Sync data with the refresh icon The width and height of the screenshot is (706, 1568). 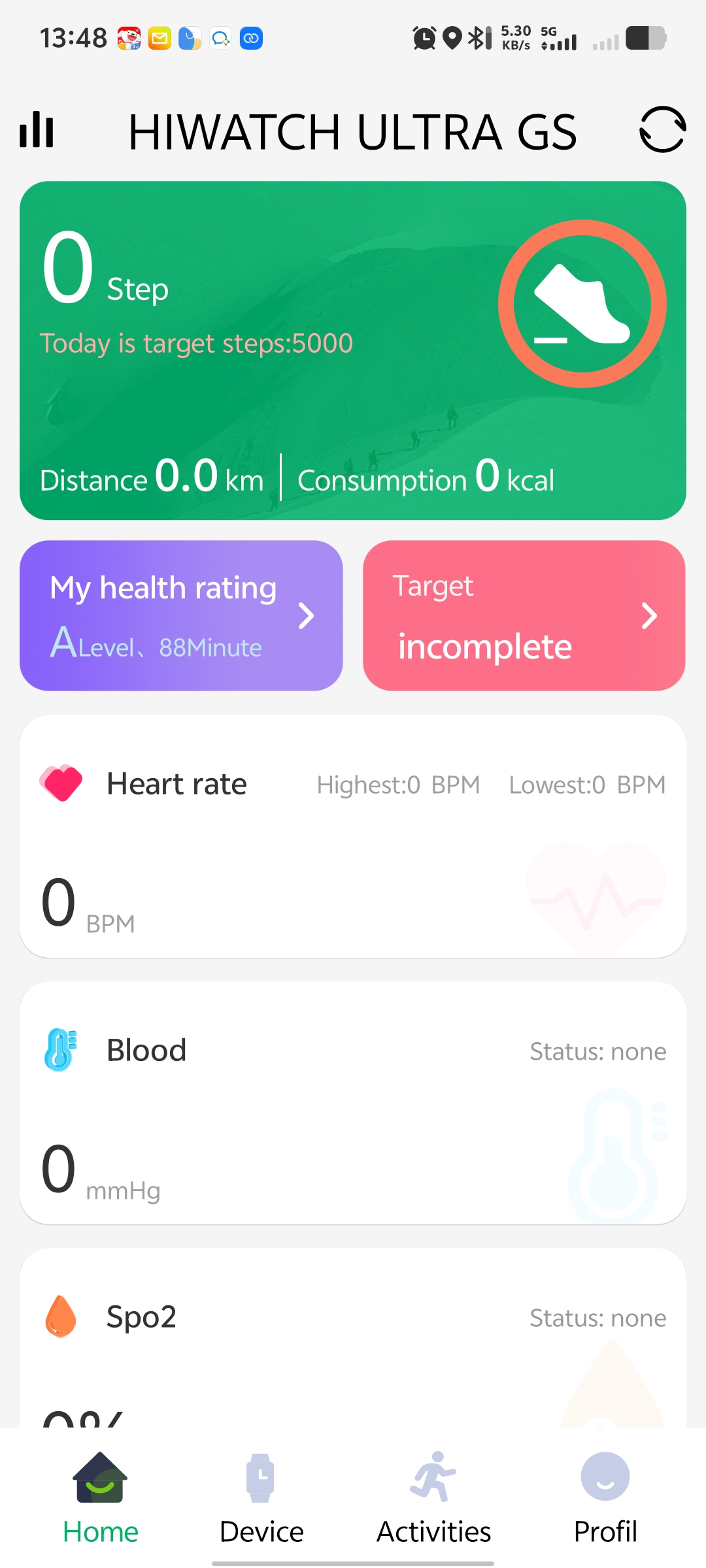click(x=662, y=129)
